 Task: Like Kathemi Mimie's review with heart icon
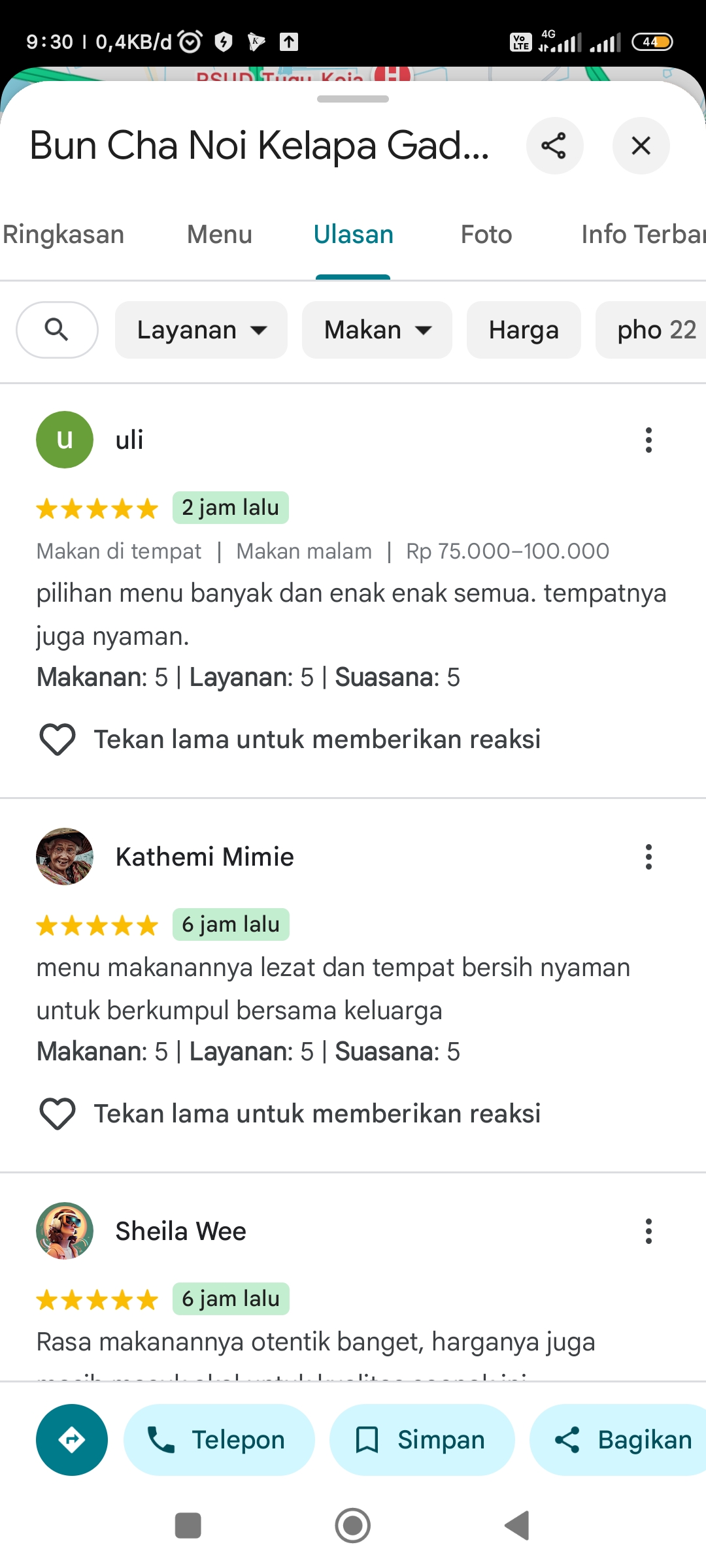pos(58,1114)
